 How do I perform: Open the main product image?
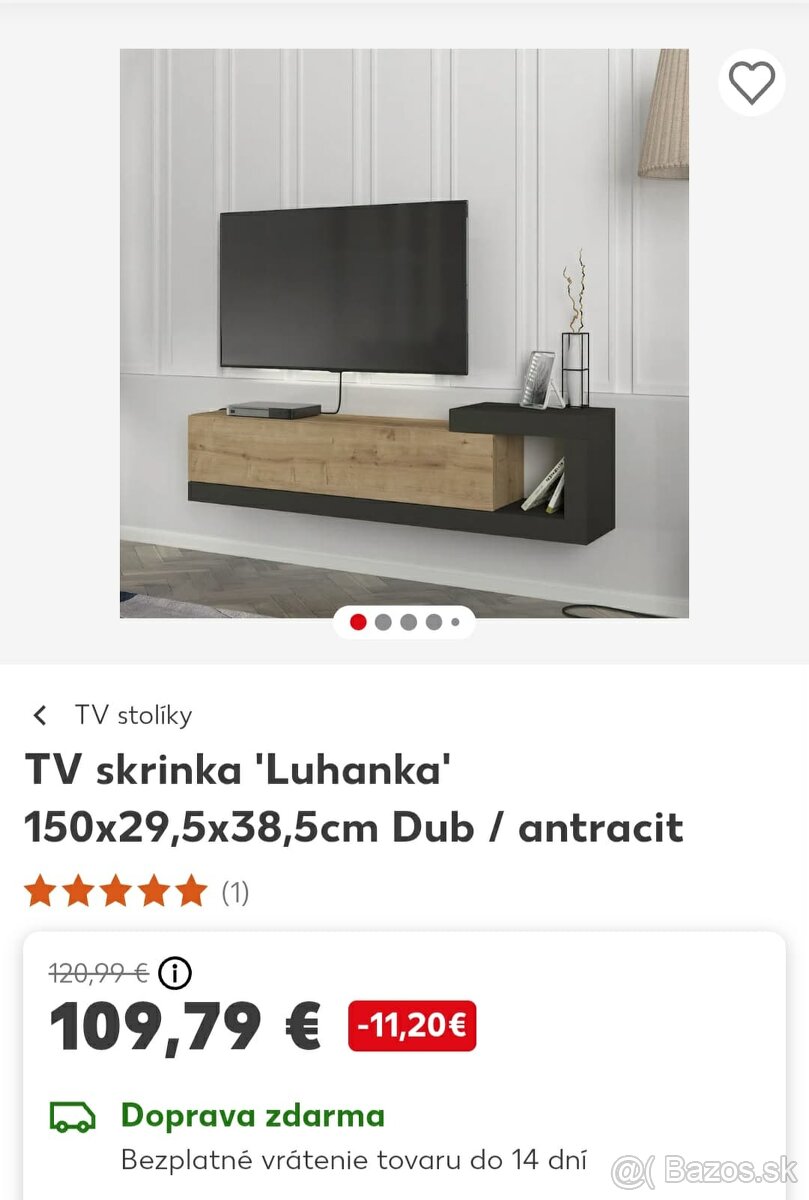[404, 330]
